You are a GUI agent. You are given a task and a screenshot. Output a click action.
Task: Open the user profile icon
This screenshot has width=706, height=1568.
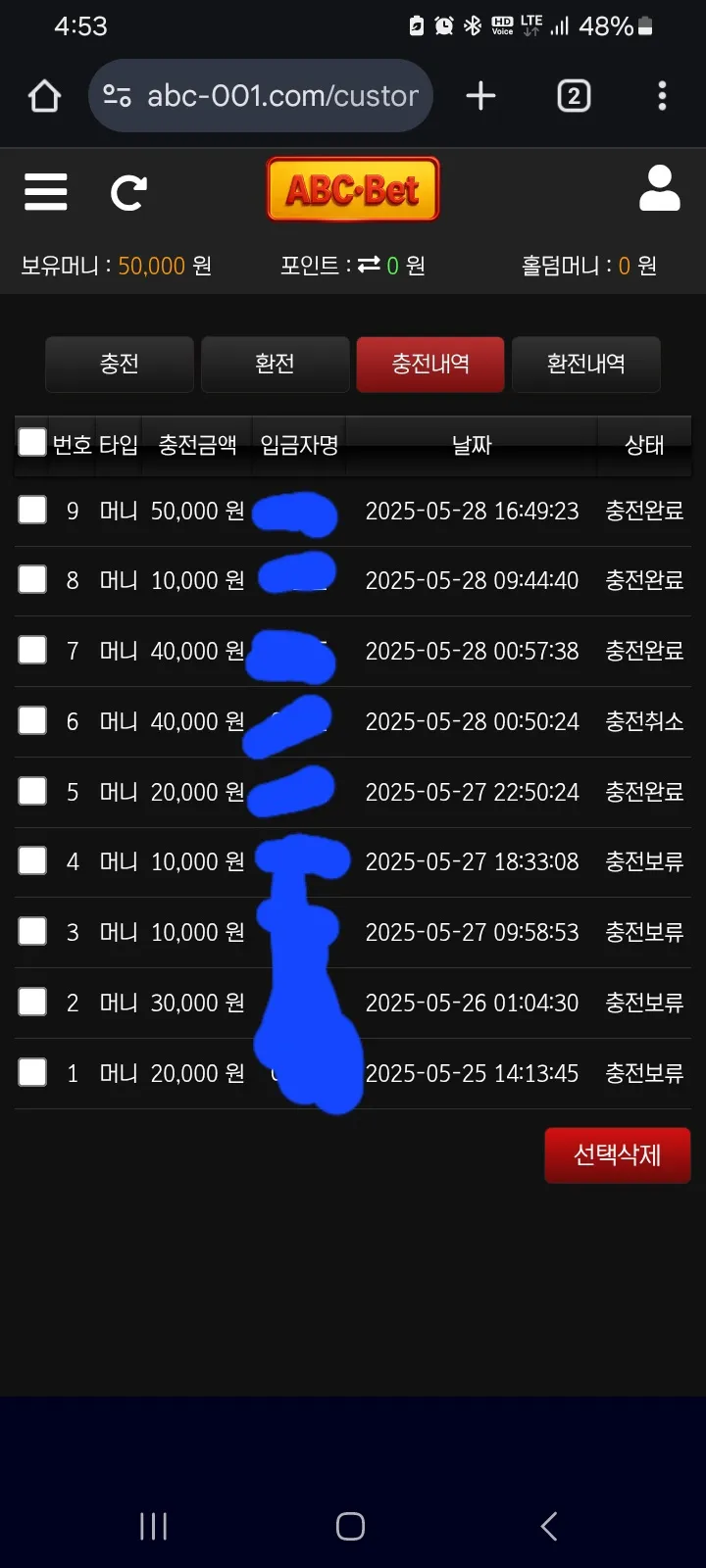click(x=659, y=188)
